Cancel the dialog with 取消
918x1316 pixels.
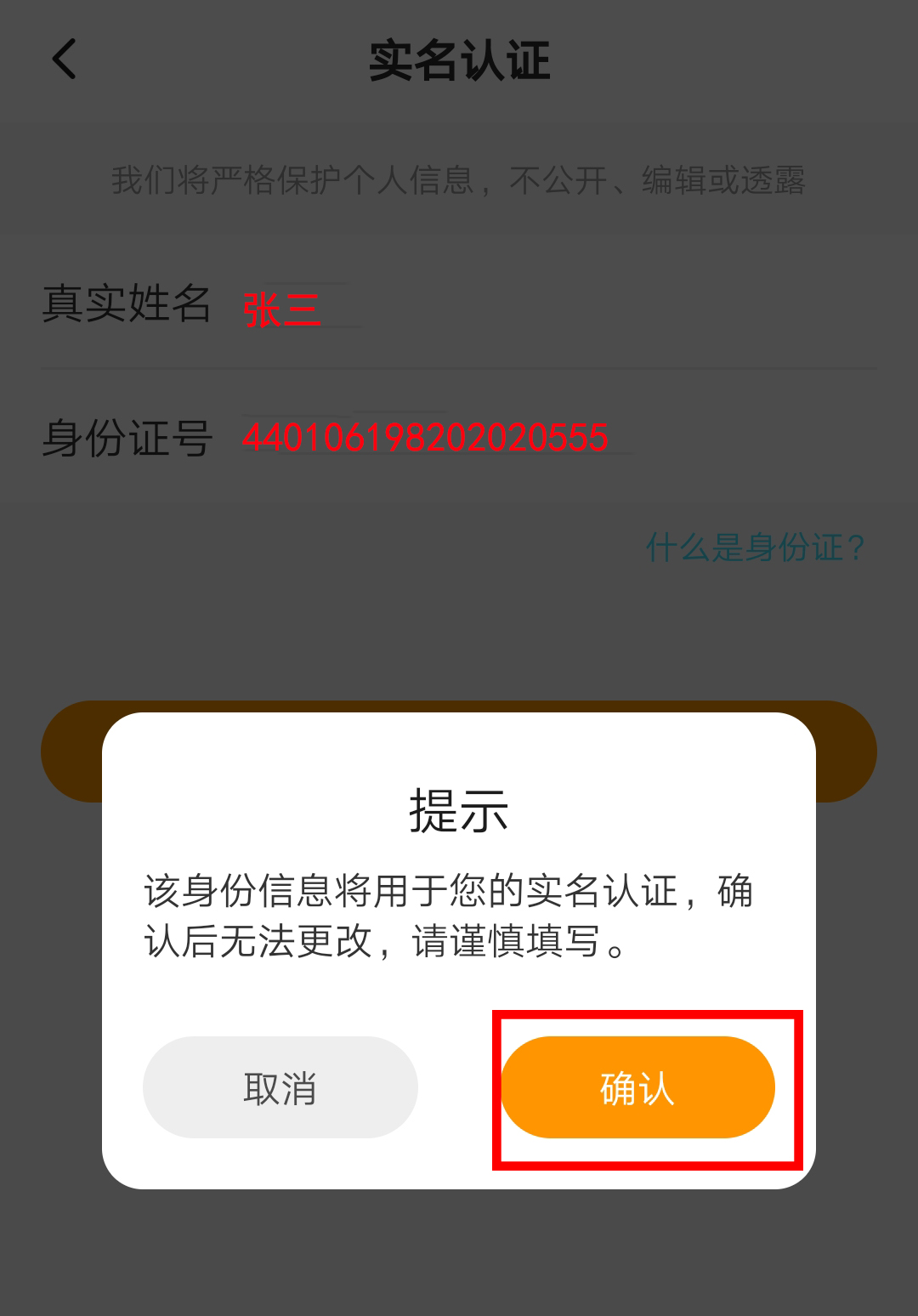pyautogui.click(x=280, y=1087)
